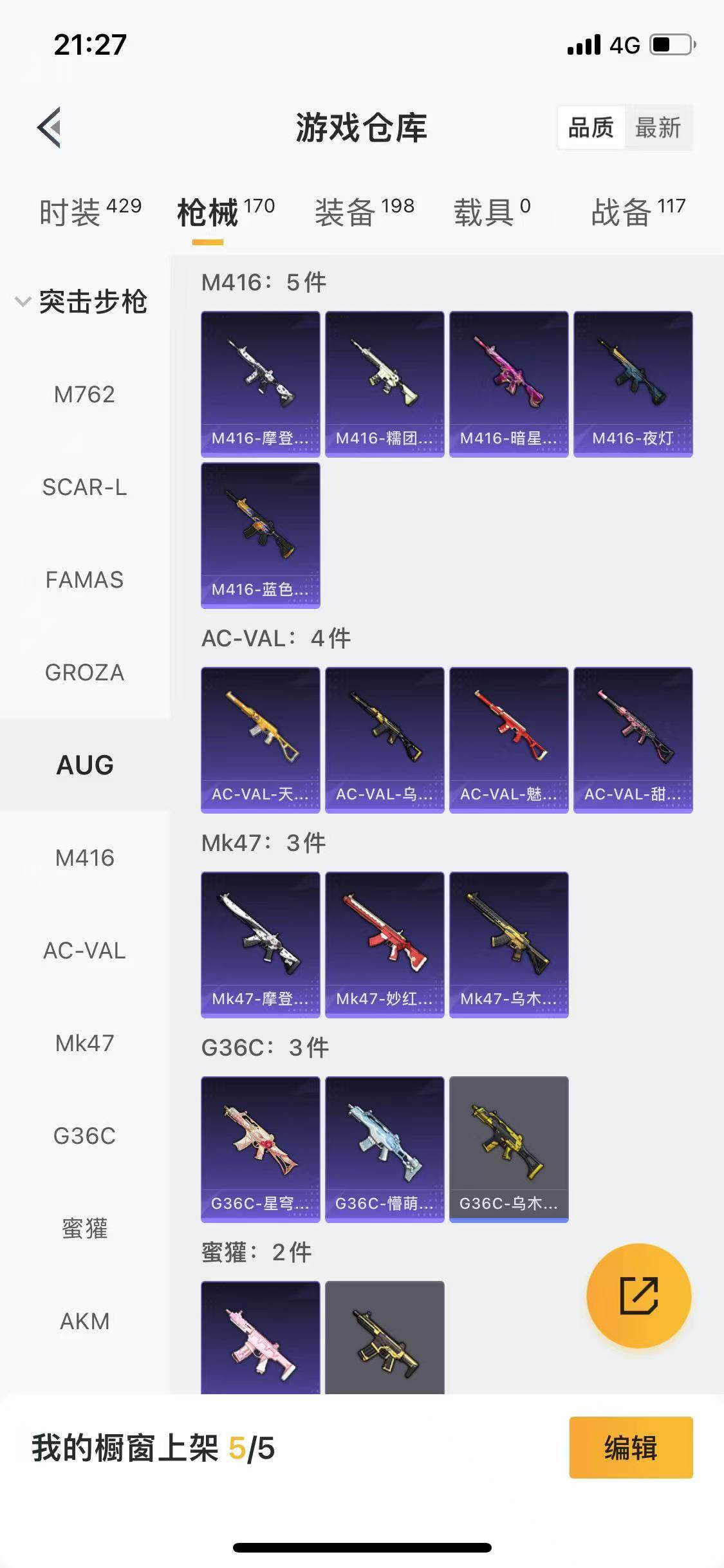View the Mk47-妙红 skin
Image resolution: width=724 pixels, height=1568 pixels.
(x=384, y=944)
